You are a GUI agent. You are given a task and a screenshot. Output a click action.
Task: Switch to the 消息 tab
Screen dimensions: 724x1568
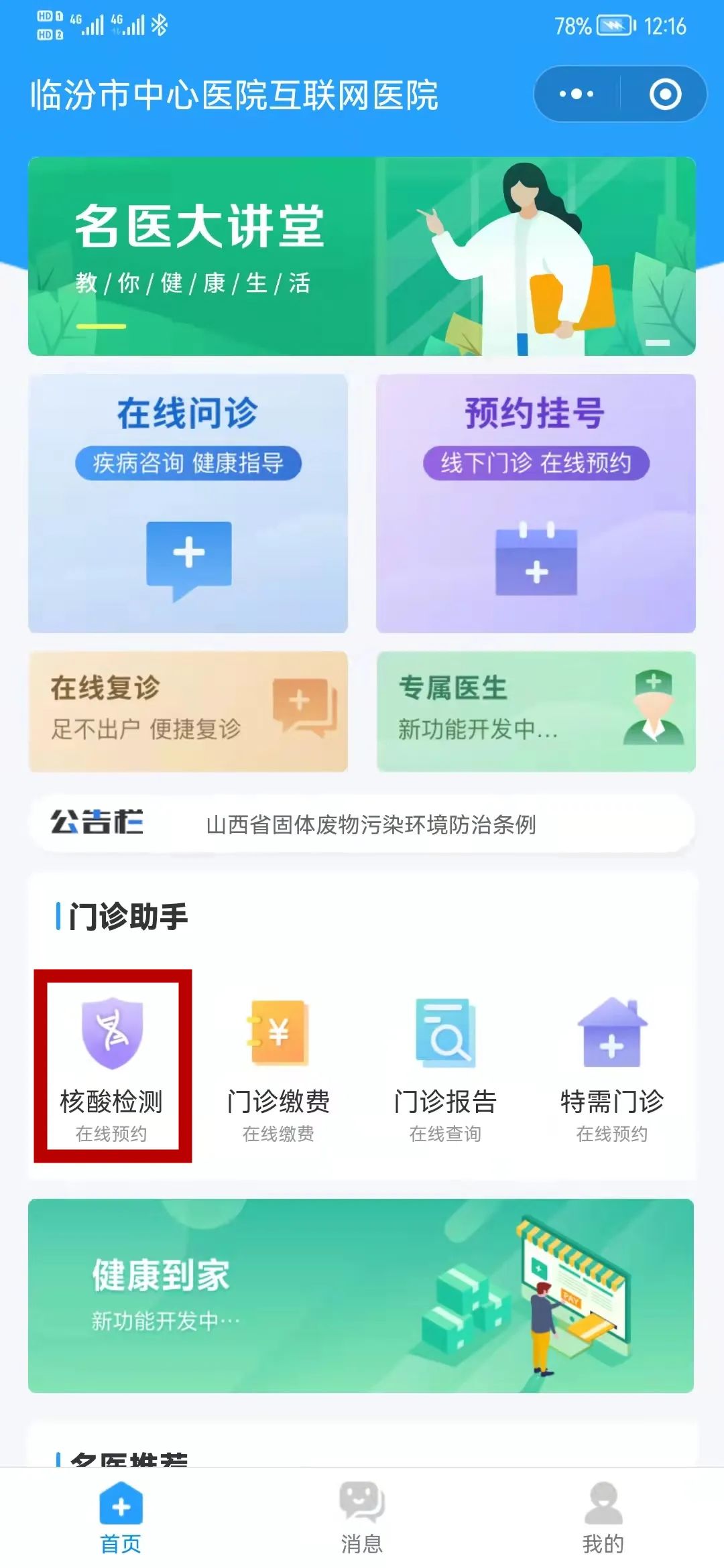pos(361,1514)
